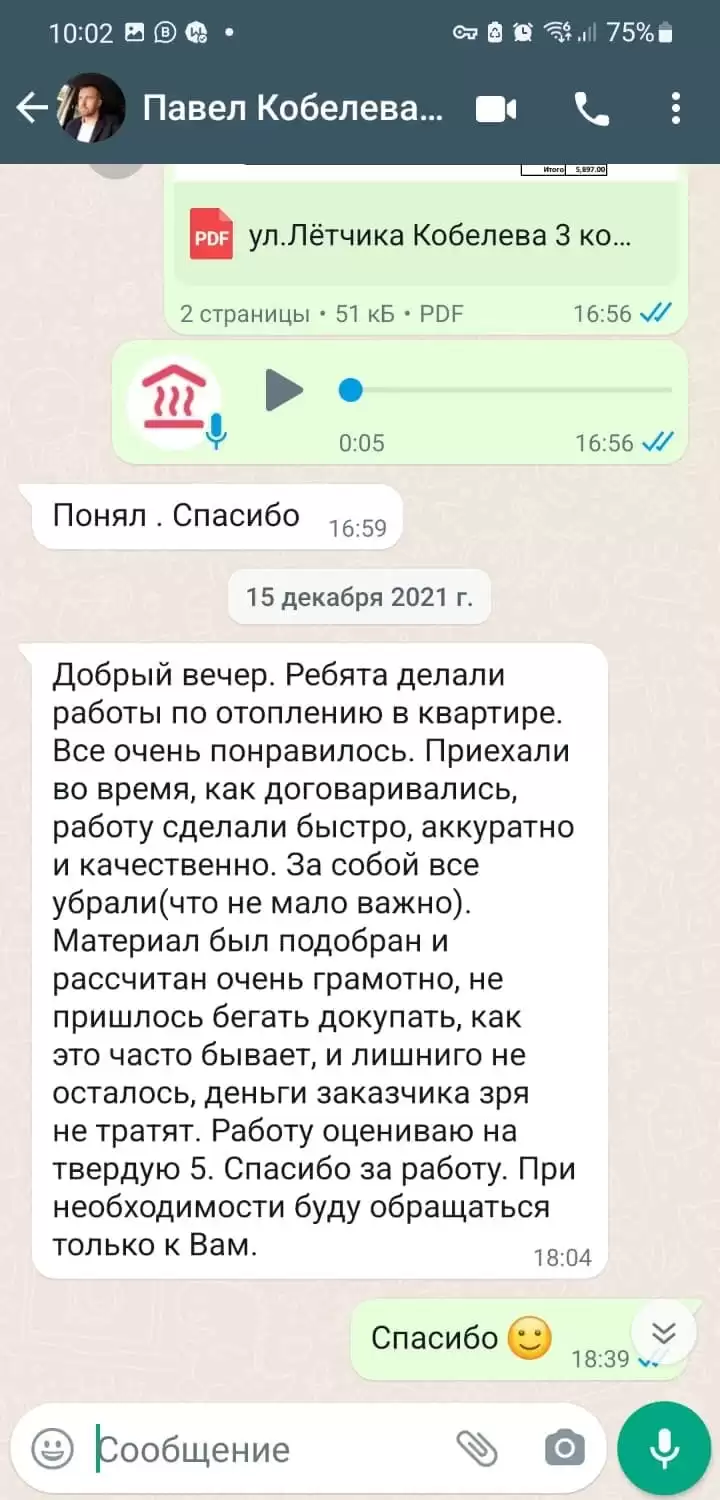Attach a file with the paperclip
720x1500 pixels.
[477, 1447]
